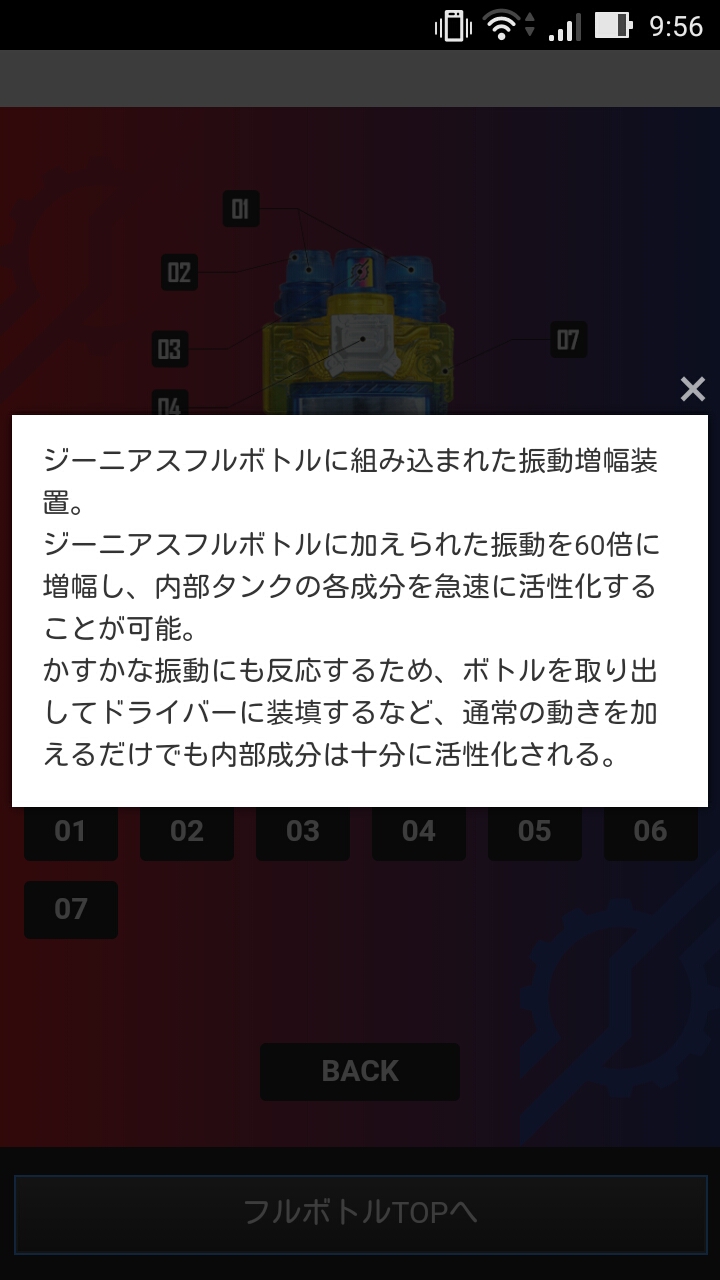
Task: Select part button 03
Action: [303, 833]
